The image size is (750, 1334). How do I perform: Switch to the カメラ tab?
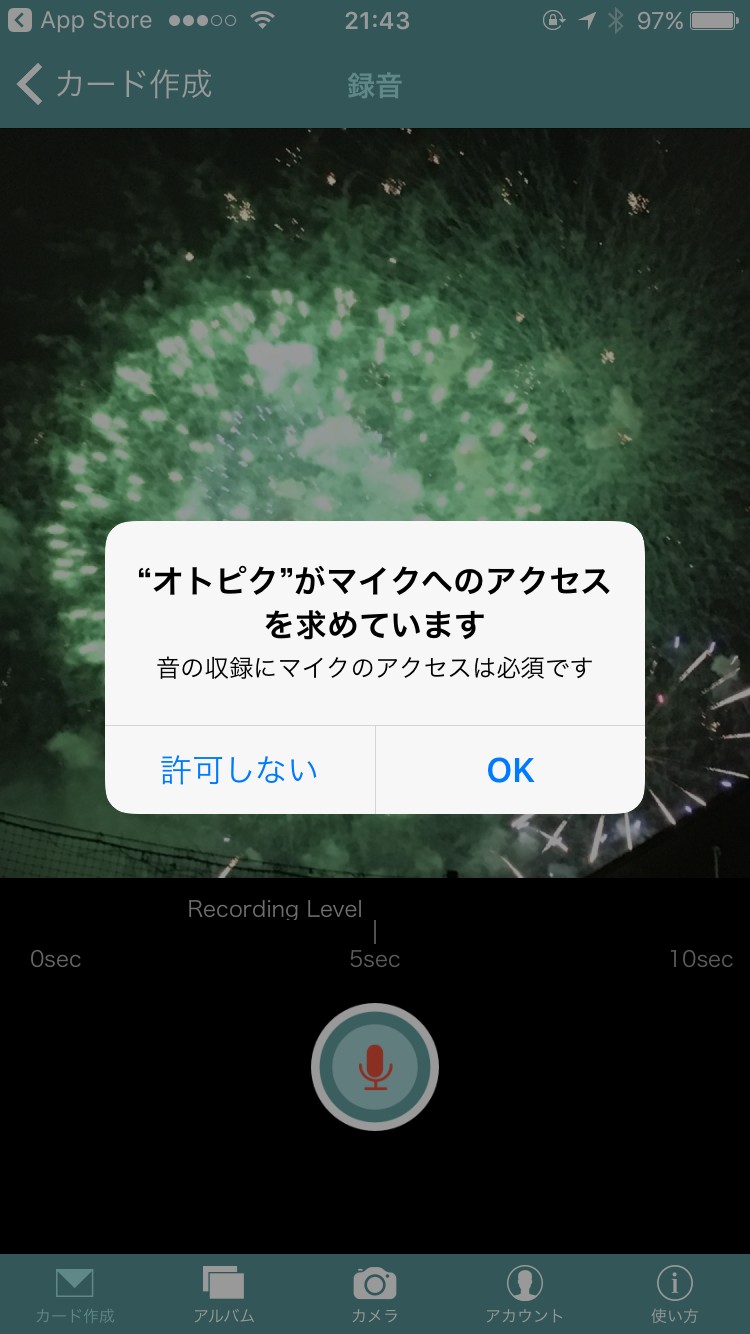click(375, 1294)
